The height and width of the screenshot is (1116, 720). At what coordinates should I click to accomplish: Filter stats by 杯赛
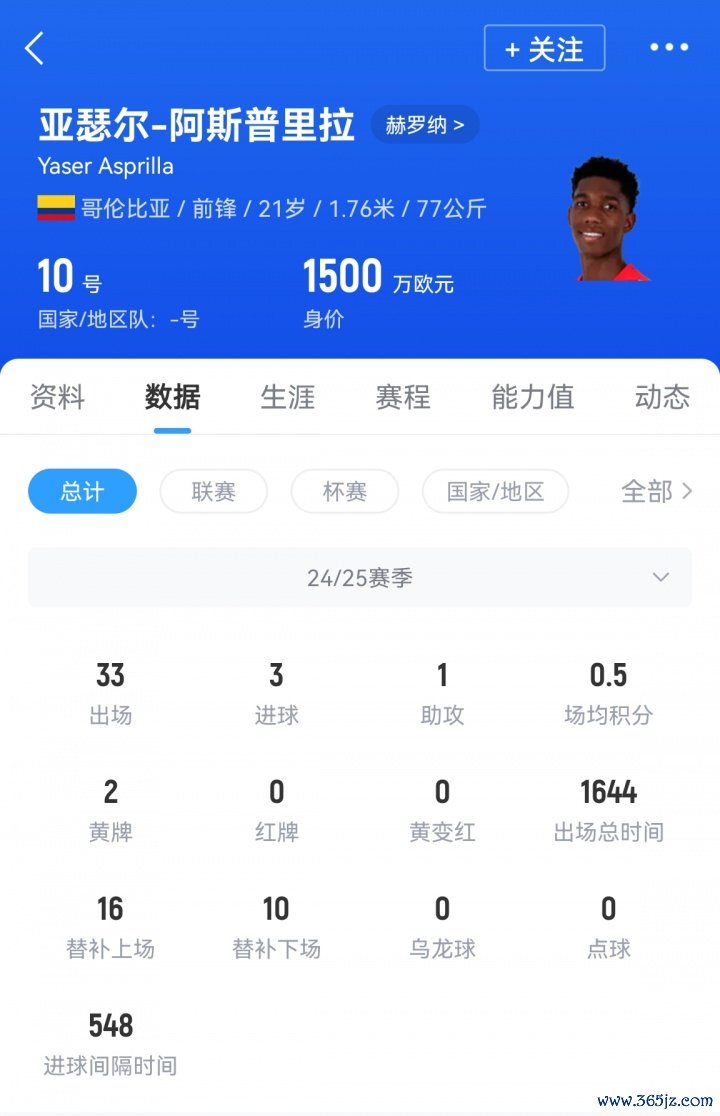tap(345, 491)
